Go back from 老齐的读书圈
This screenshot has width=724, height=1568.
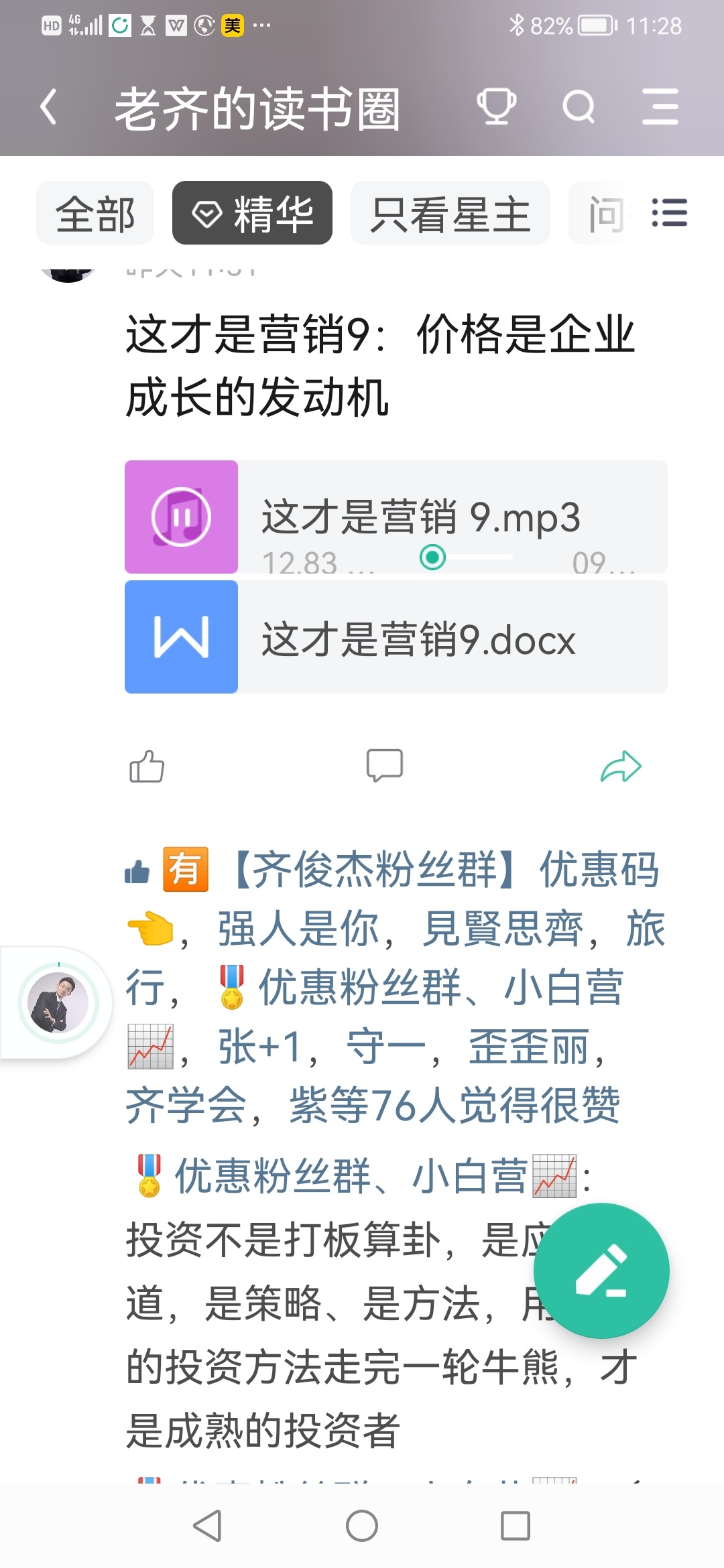click(48, 107)
